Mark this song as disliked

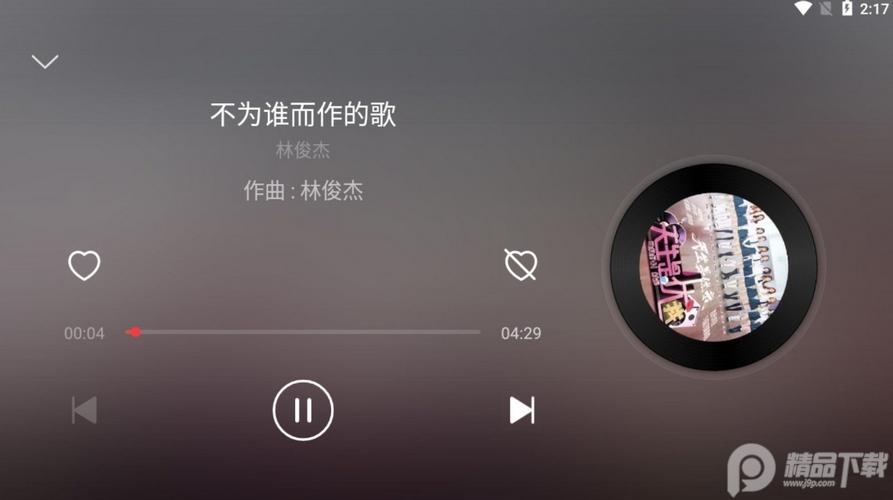coord(521,265)
